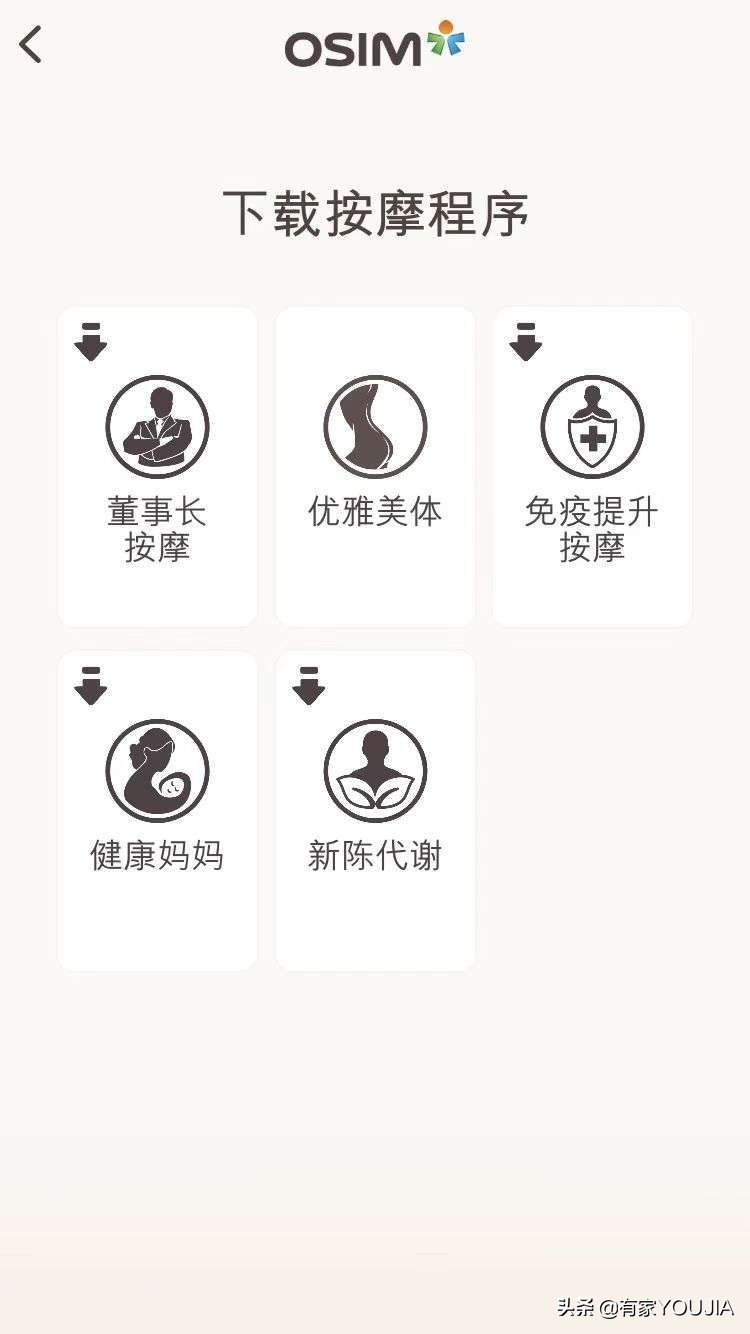The height and width of the screenshot is (1334, 750).
Task: Collapse the 健康妈妈 download indicator
Action: pyautogui.click(x=91, y=686)
